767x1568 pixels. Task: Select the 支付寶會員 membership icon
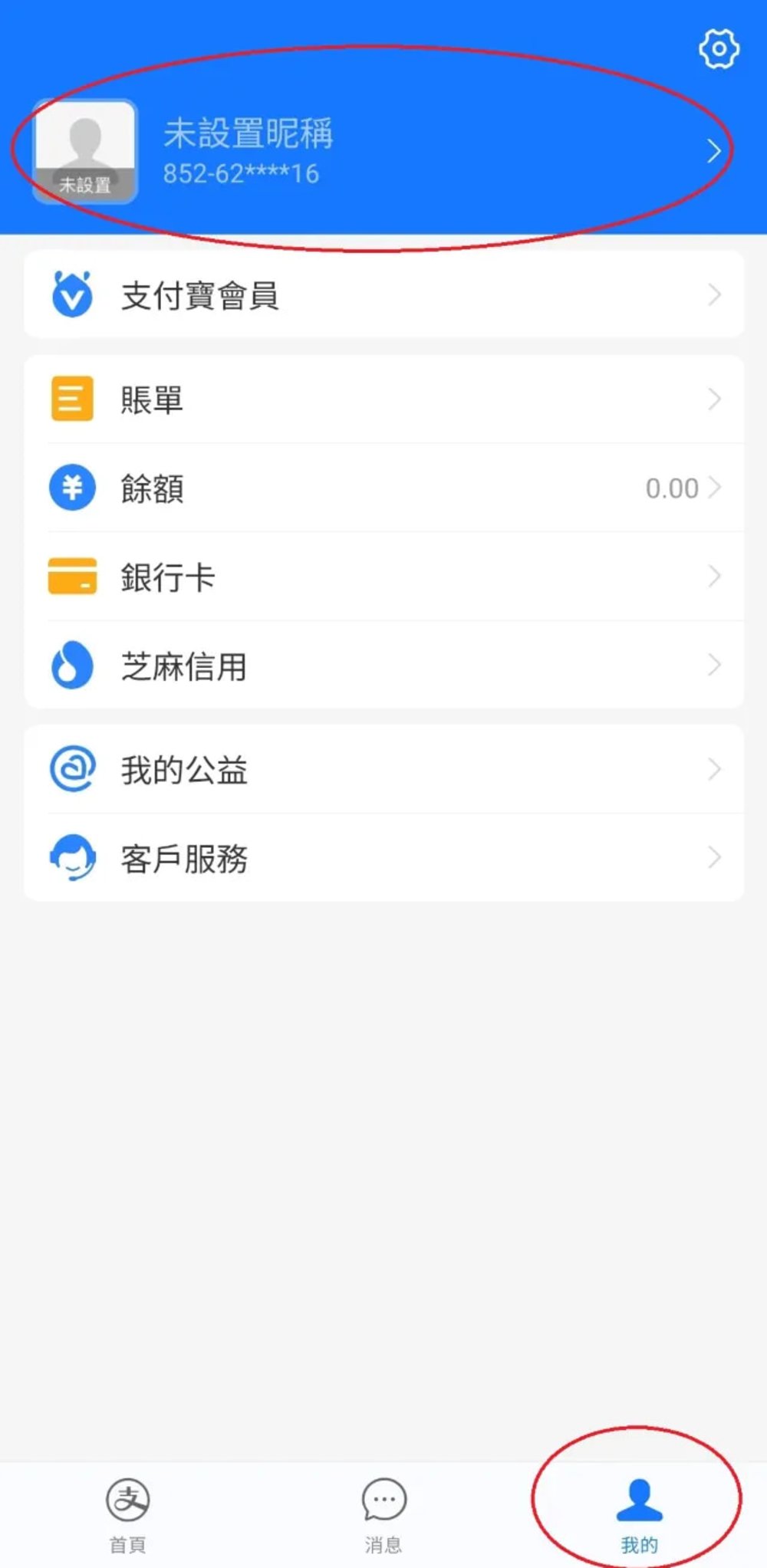pos(71,295)
